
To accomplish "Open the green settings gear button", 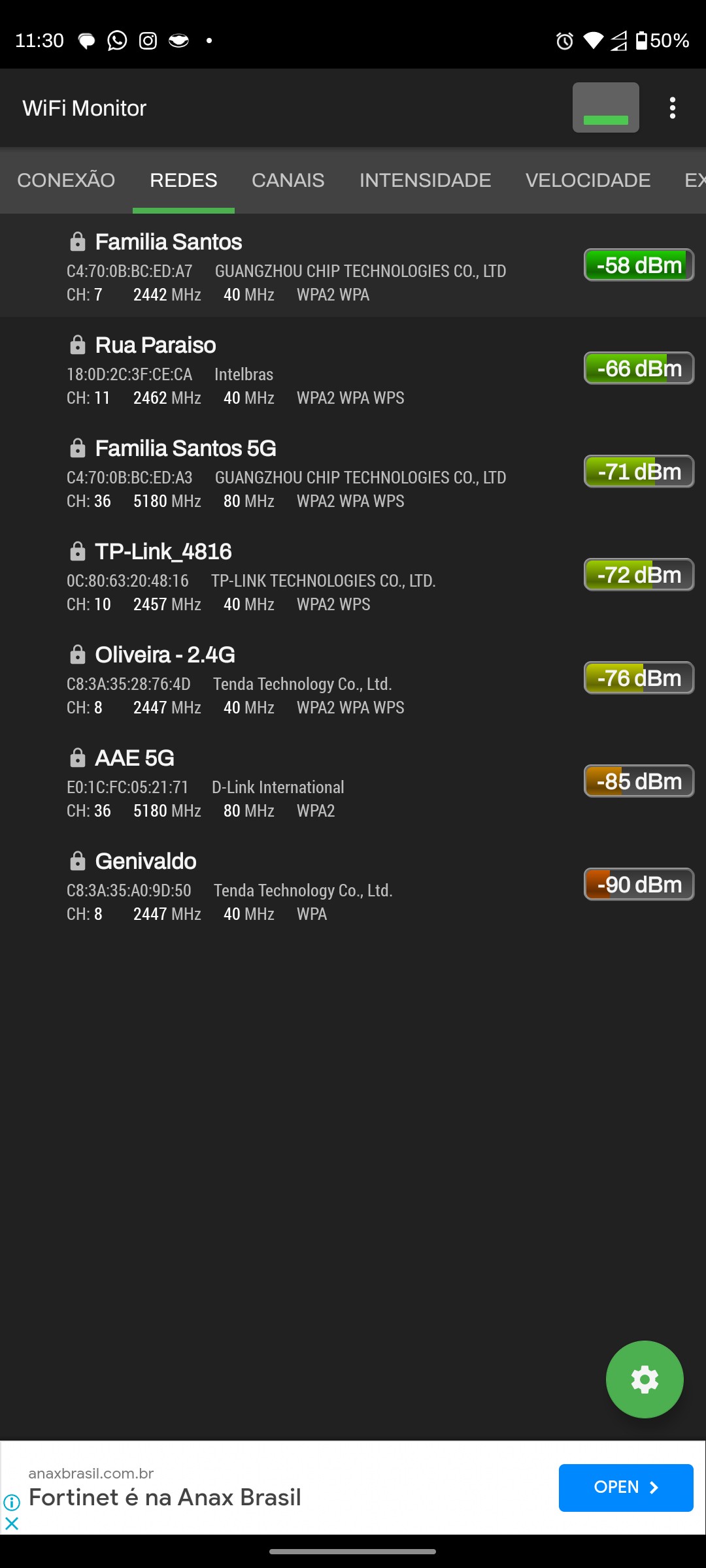I will (x=645, y=1379).
